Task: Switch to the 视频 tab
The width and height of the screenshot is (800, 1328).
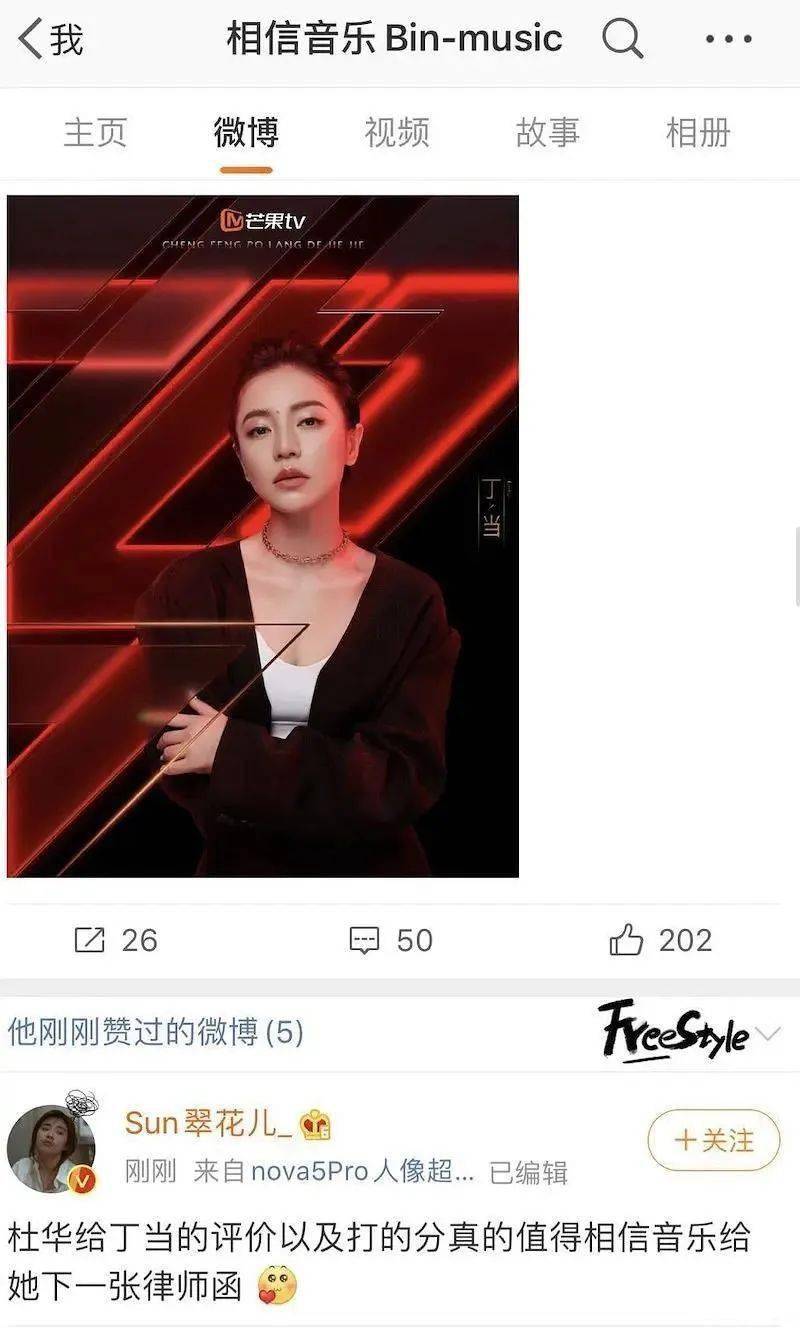Action: point(397,132)
